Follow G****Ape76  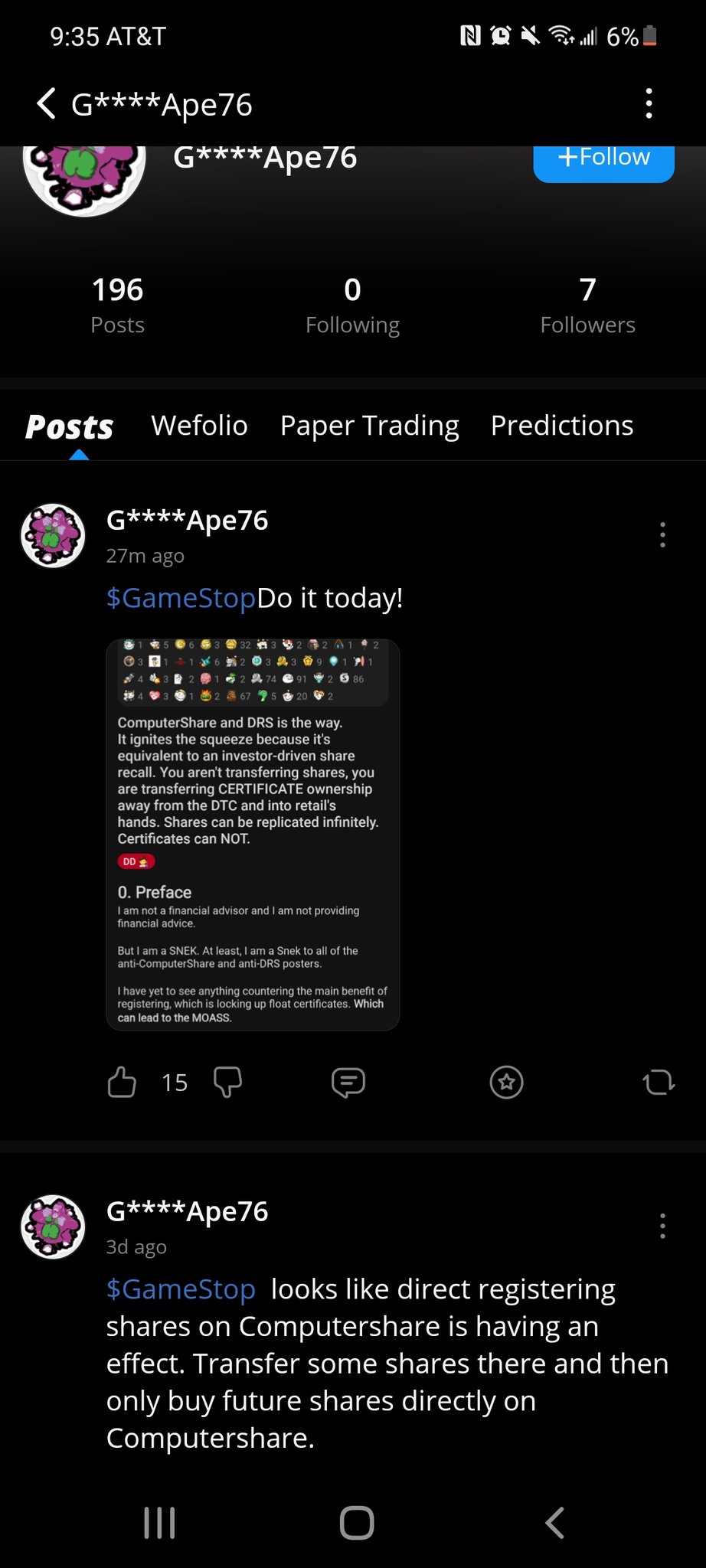pyautogui.click(x=603, y=158)
